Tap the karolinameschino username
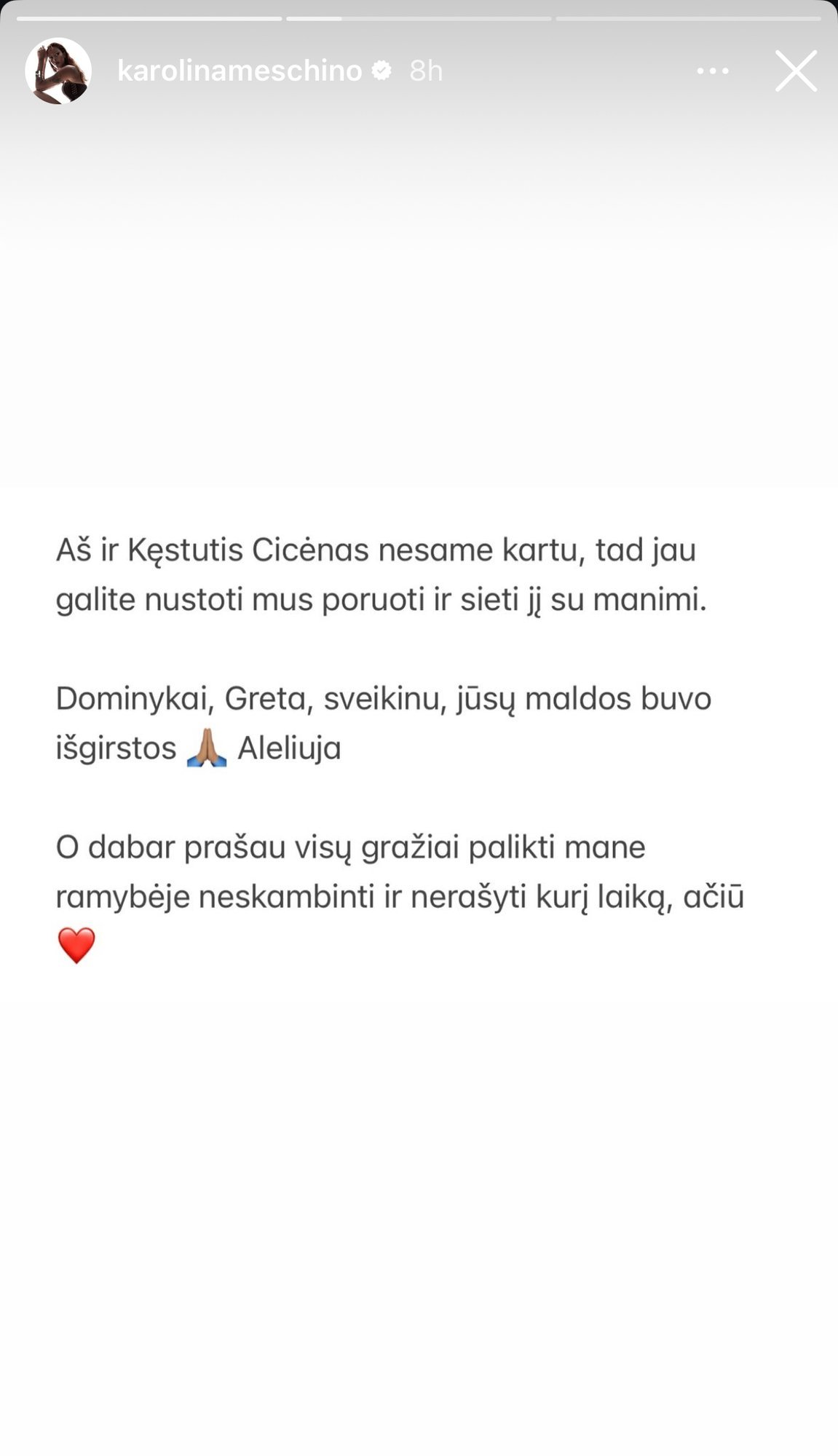The width and height of the screenshot is (838, 1456). tap(240, 71)
